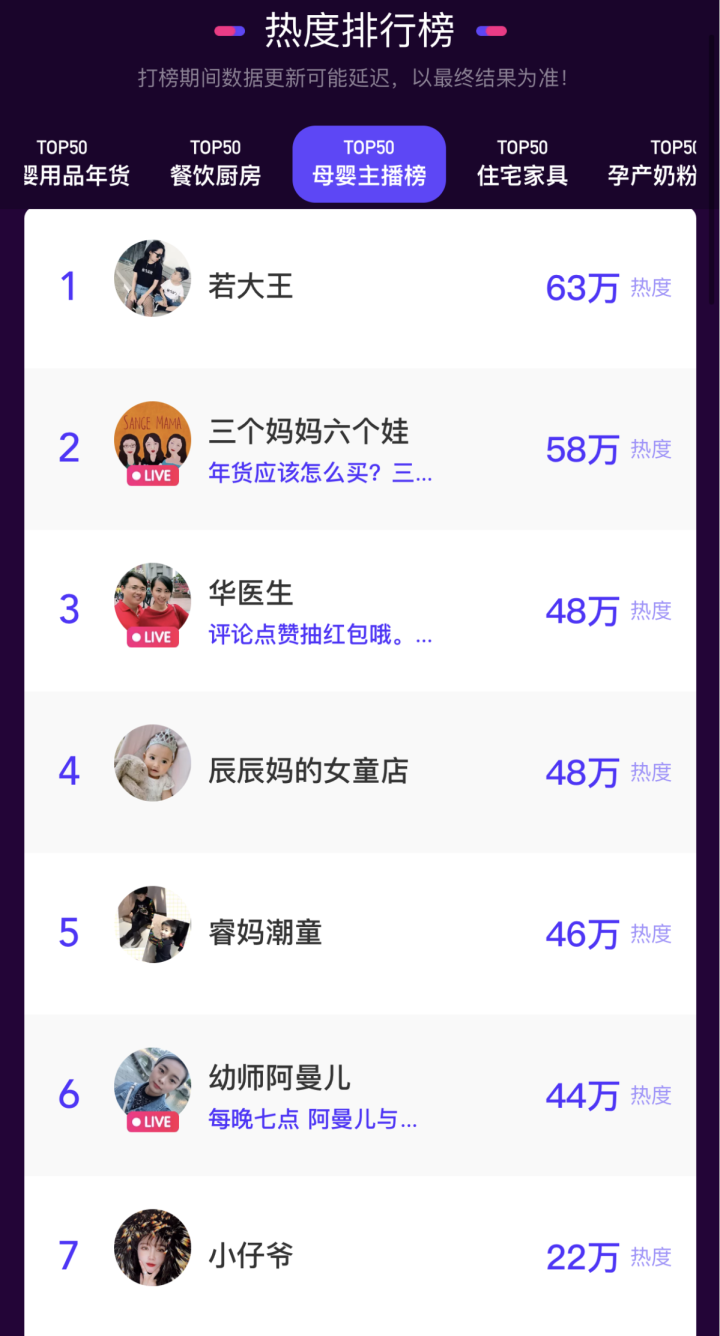Open 睿妈潮童 ranking row
Image resolution: width=720 pixels, height=1336 pixels.
coord(360,933)
